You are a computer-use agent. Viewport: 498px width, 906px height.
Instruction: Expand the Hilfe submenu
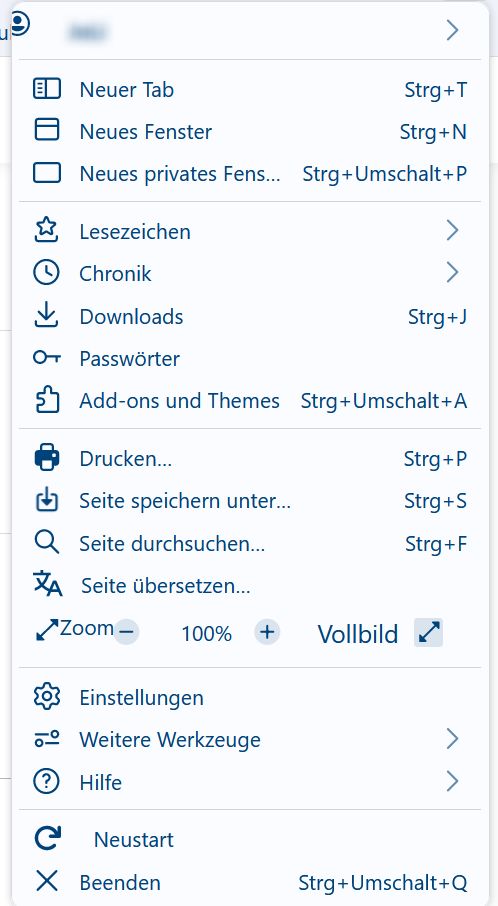tap(246, 782)
